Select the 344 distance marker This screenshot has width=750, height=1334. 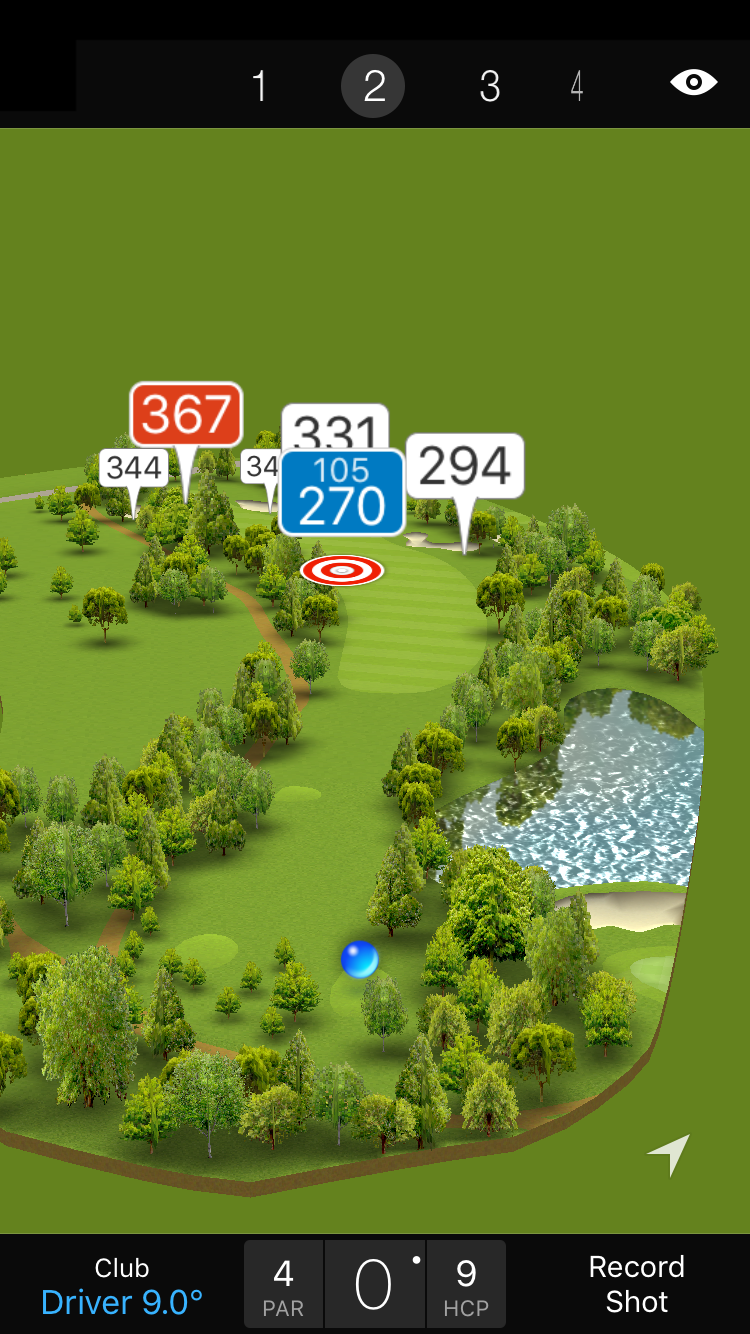click(x=133, y=468)
